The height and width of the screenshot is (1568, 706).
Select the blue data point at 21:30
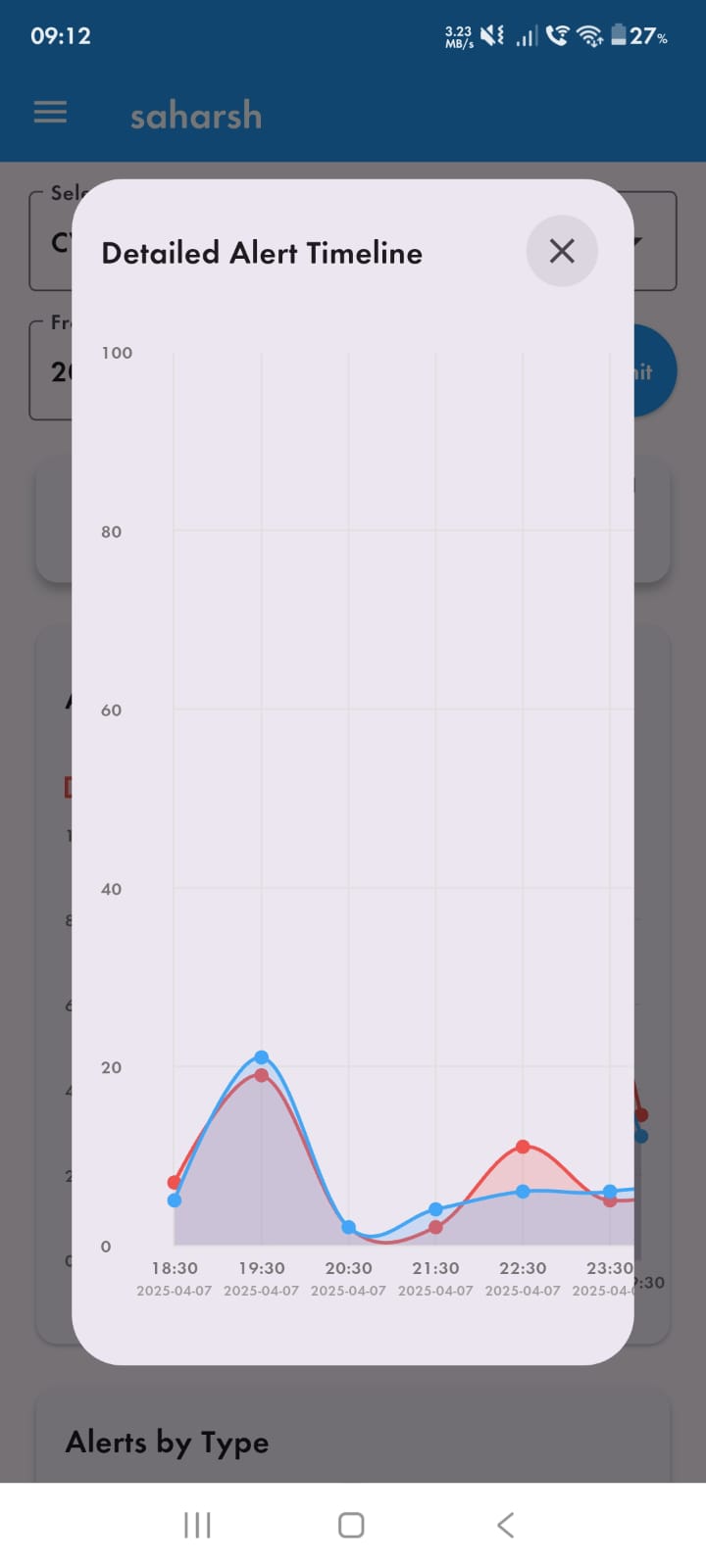436,1209
